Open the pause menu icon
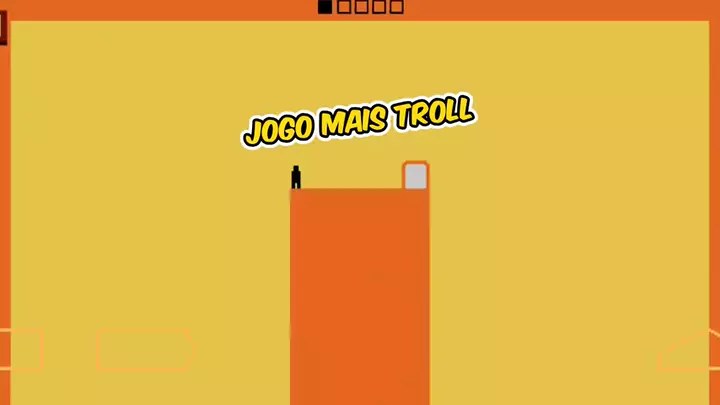 pyautogui.click(x=3, y=27)
